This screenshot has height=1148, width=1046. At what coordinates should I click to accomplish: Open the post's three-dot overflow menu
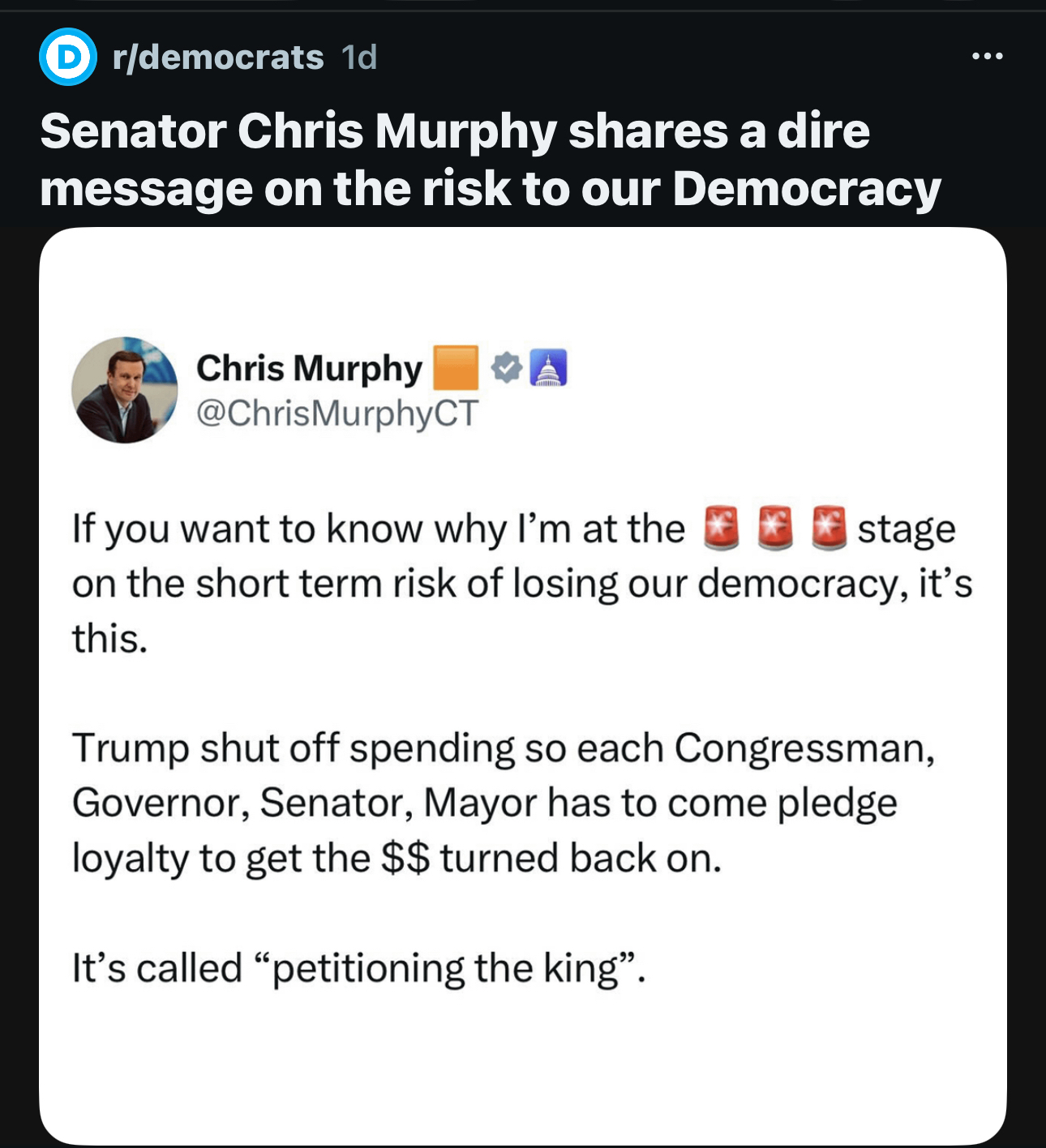987,56
